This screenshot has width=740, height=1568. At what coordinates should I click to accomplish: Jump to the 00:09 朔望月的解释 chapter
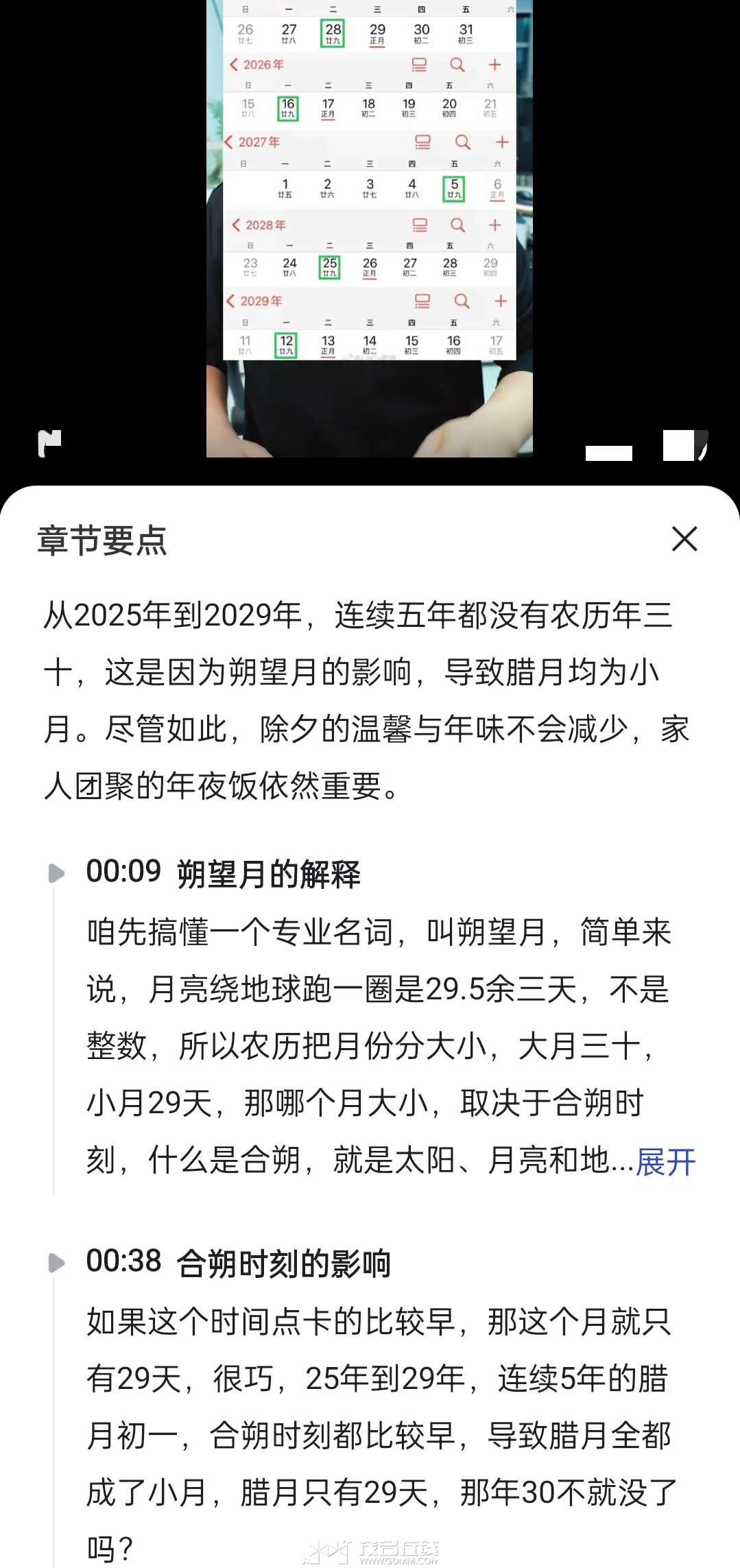click(223, 873)
